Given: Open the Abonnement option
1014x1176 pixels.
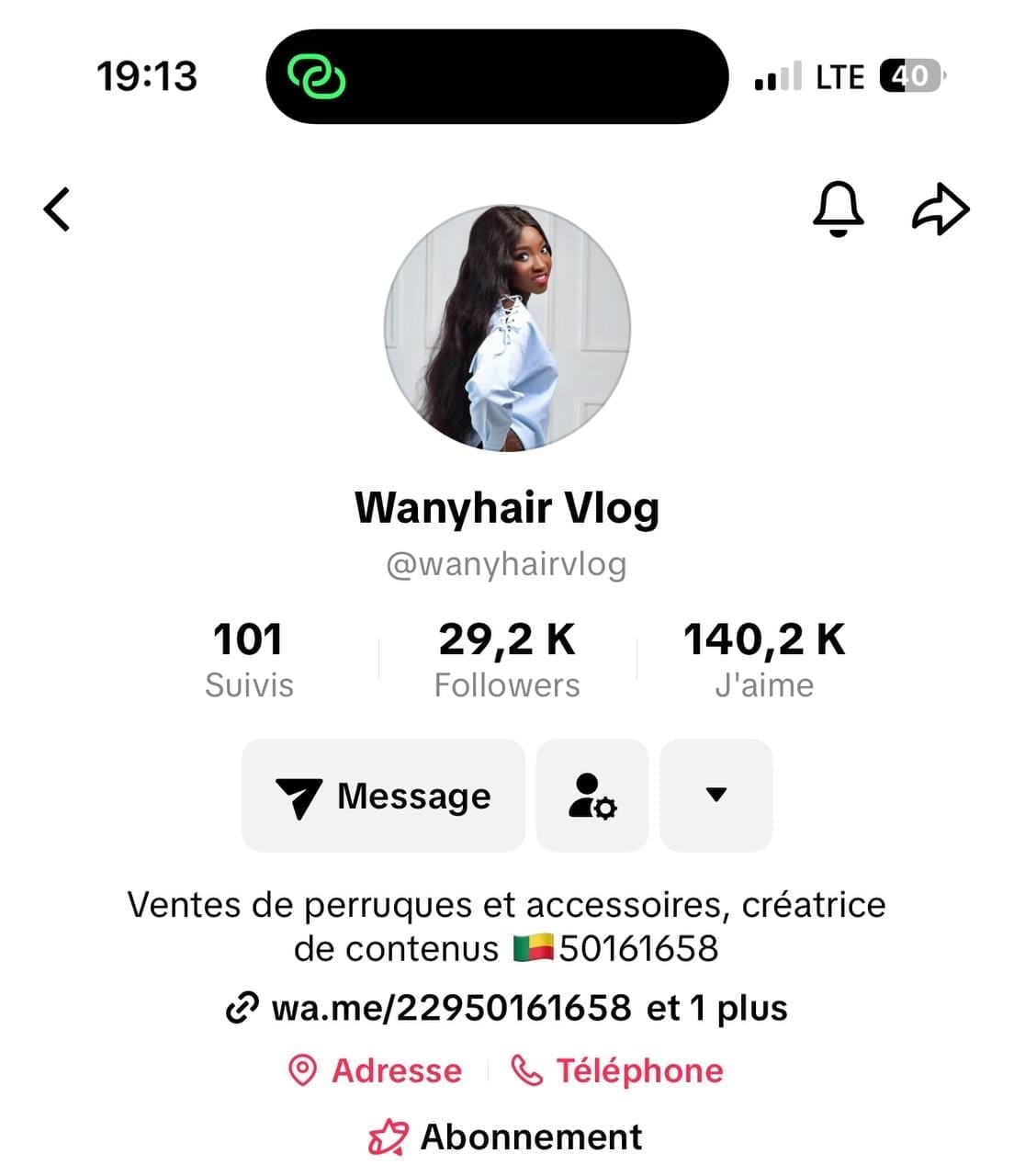Looking at the screenshot, I should click(x=507, y=1137).
